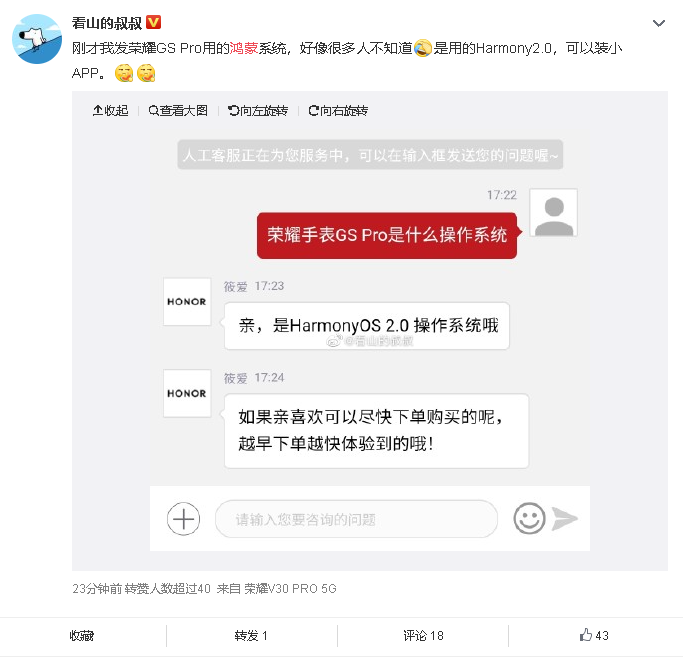Open 看山的叔叔 profile avatar
Screen dimensions: 683x657
click(36, 40)
